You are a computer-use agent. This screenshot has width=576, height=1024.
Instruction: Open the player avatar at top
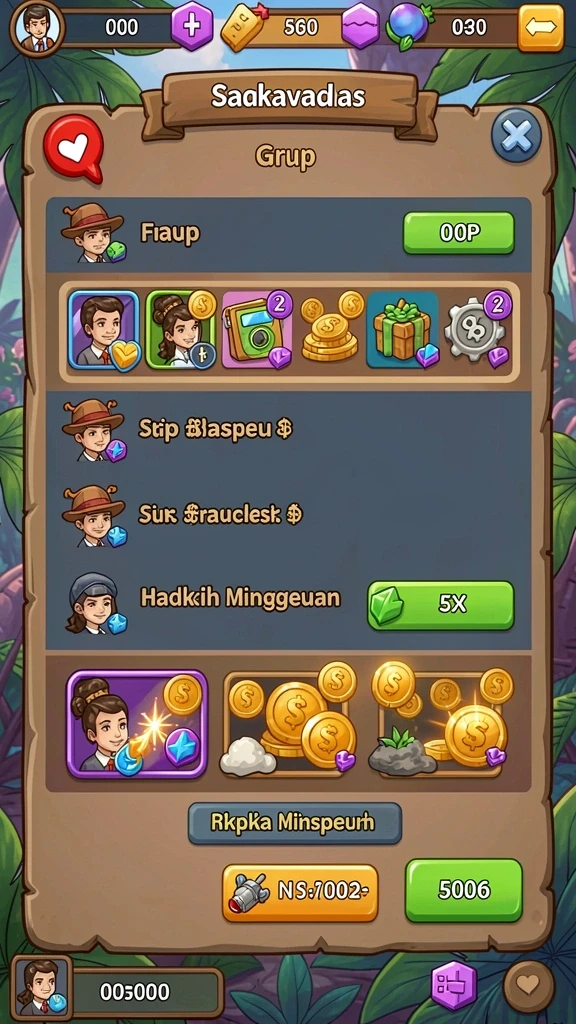click(x=37, y=27)
